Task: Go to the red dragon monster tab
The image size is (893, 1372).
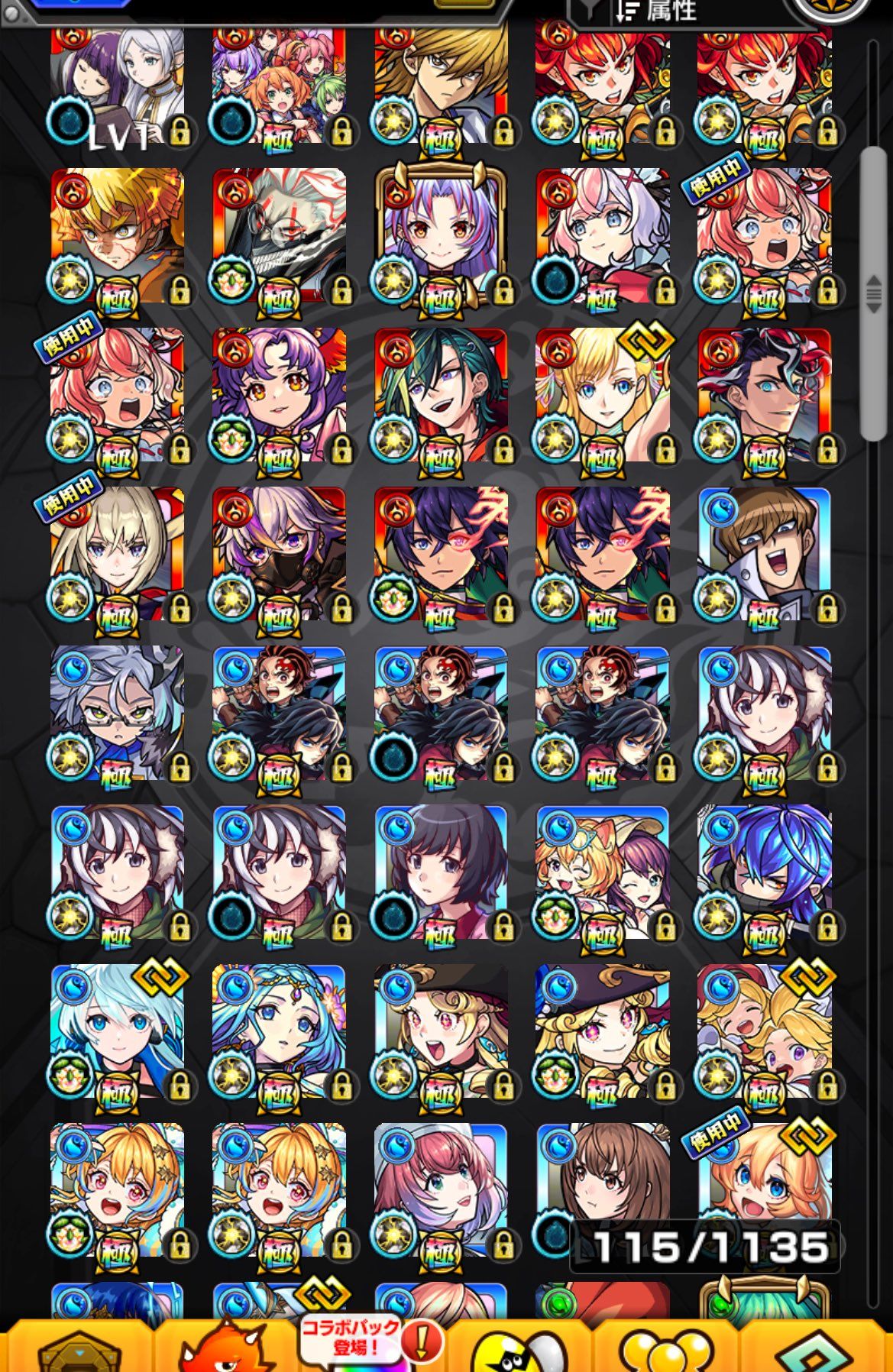Action: tap(225, 1348)
